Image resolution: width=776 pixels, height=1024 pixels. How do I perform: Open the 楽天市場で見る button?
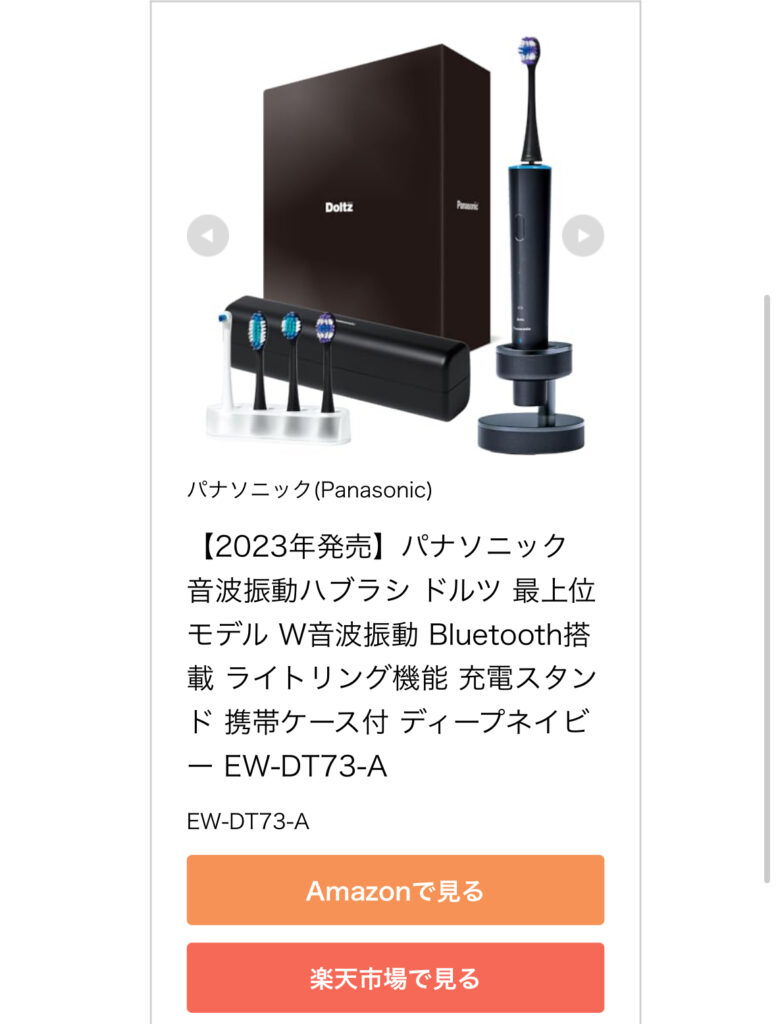pos(395,977)
